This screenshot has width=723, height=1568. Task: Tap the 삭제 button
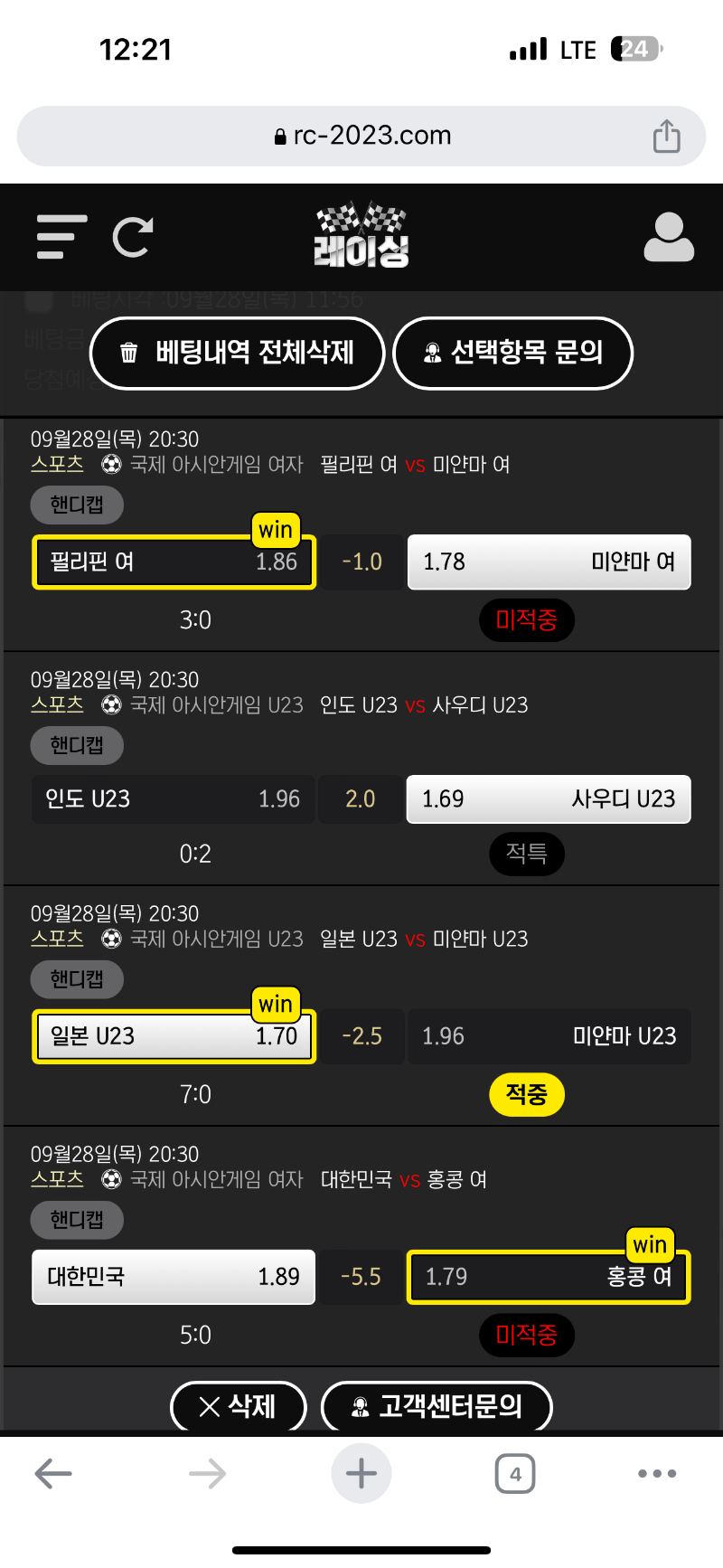tap(239, 1406)
